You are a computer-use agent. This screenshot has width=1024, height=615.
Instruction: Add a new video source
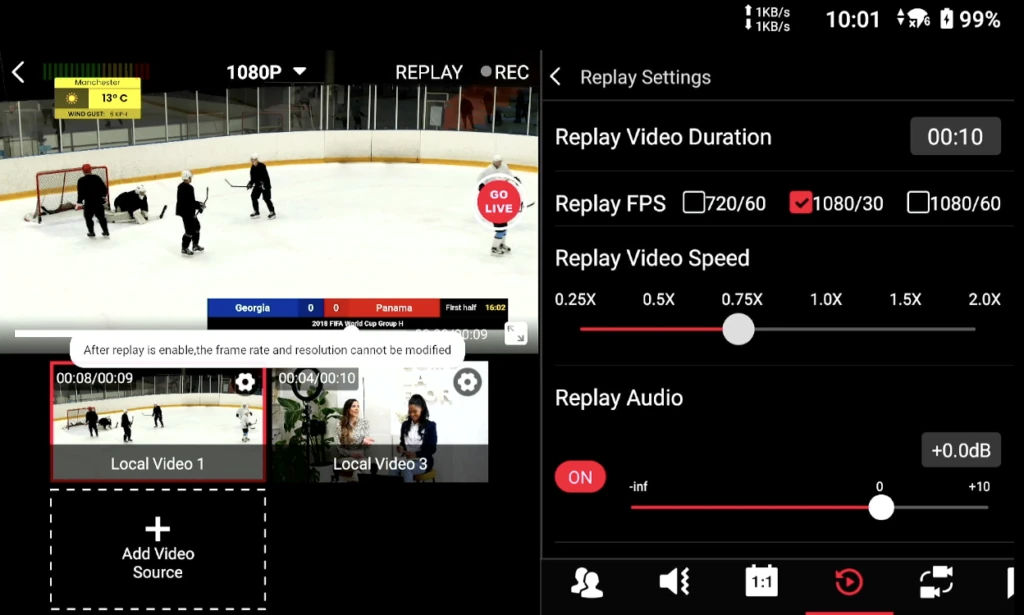[x=158, y=549]
